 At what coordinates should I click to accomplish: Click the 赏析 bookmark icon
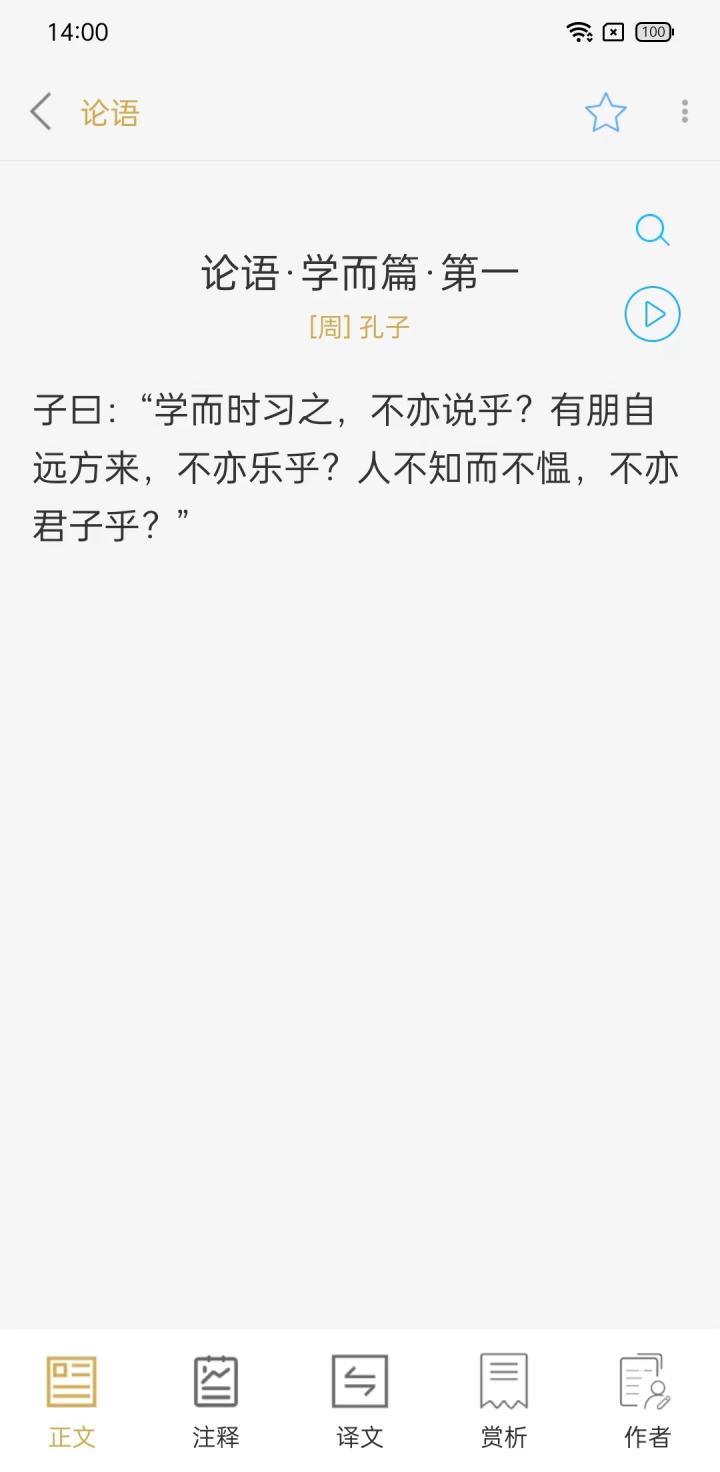click(503, 1381)
